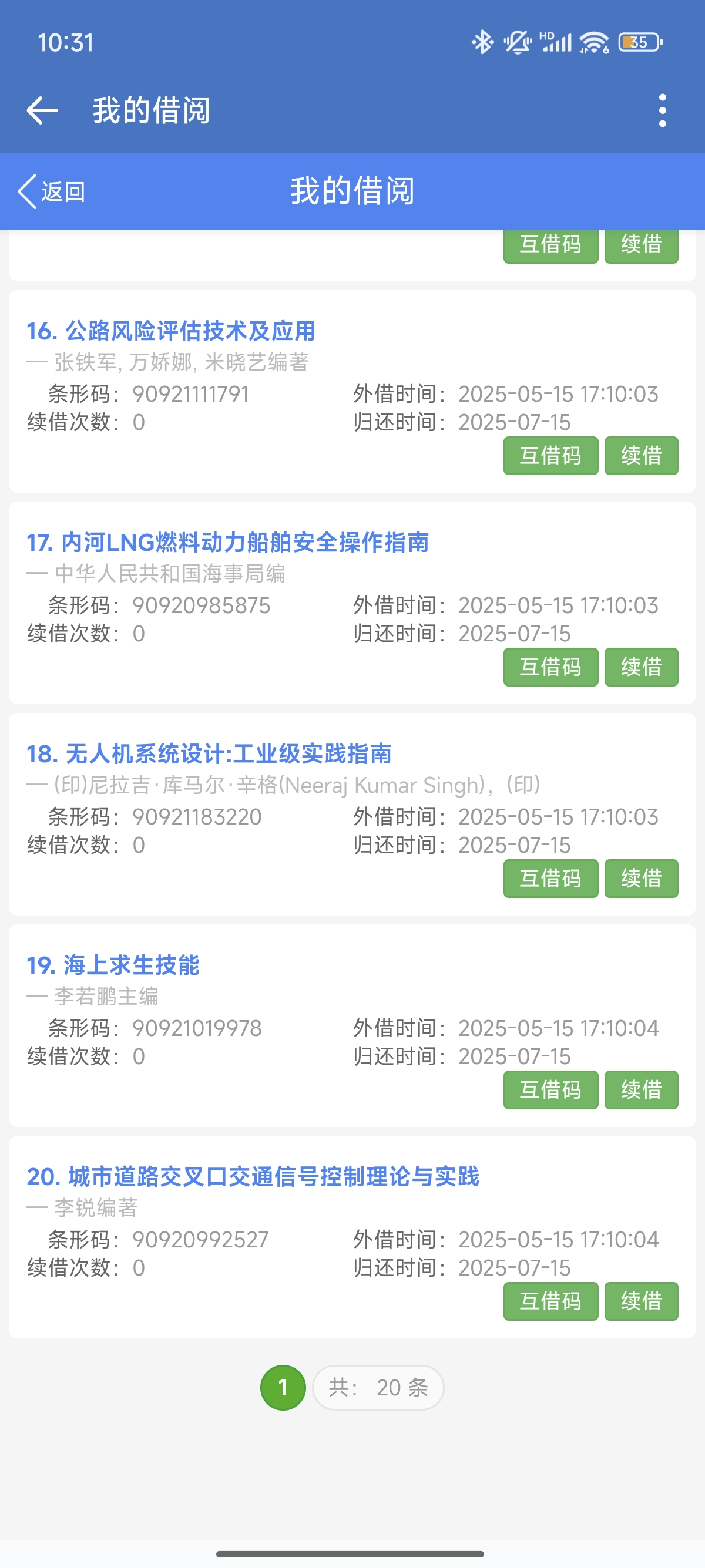The image size is (705, 1568).
Task: Select page 1 in the pagination
Action: coord(283,1387)
